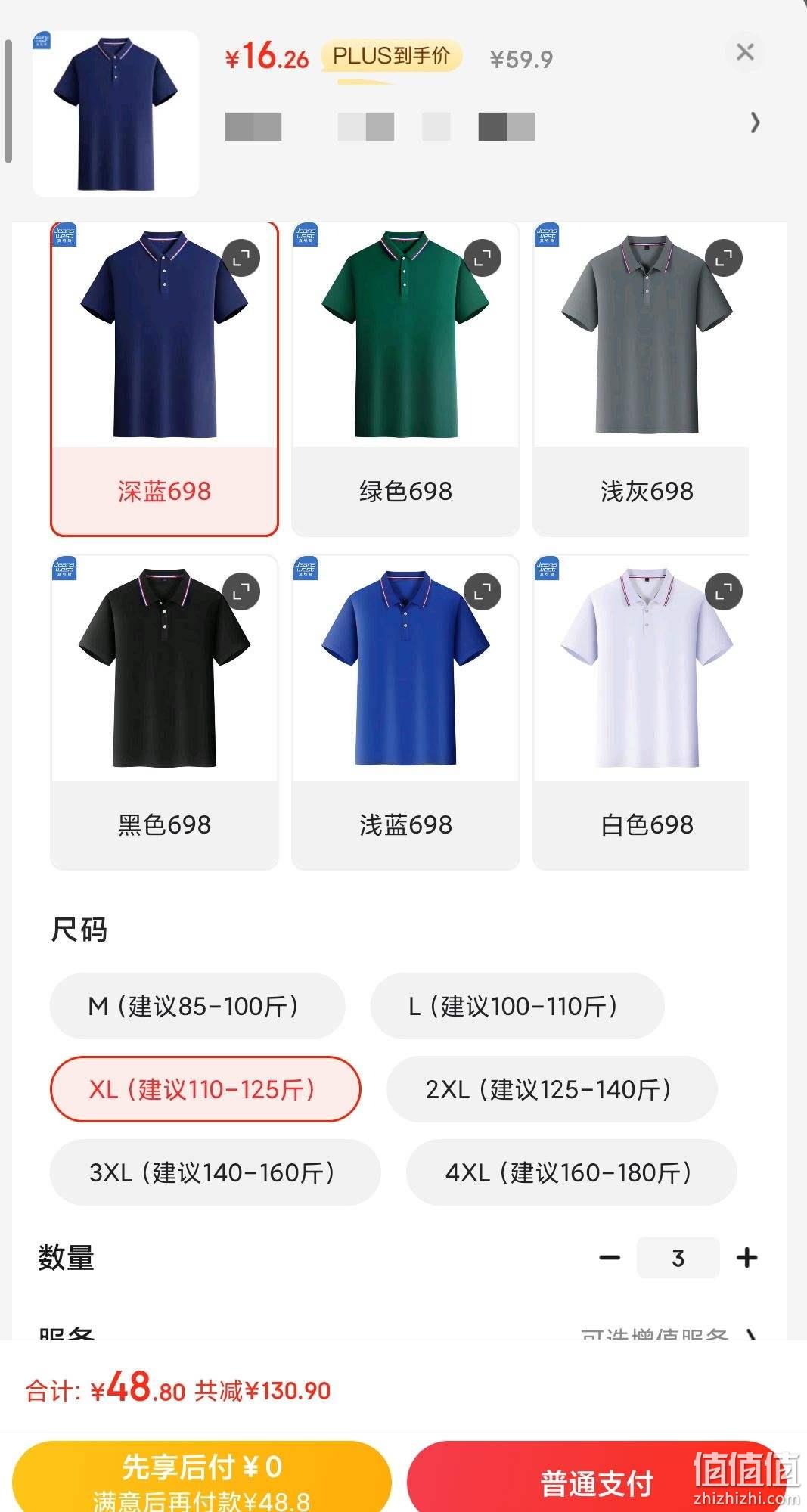
Task: Choose size 3XL (建议140-160斤)
Action: 215,1172
